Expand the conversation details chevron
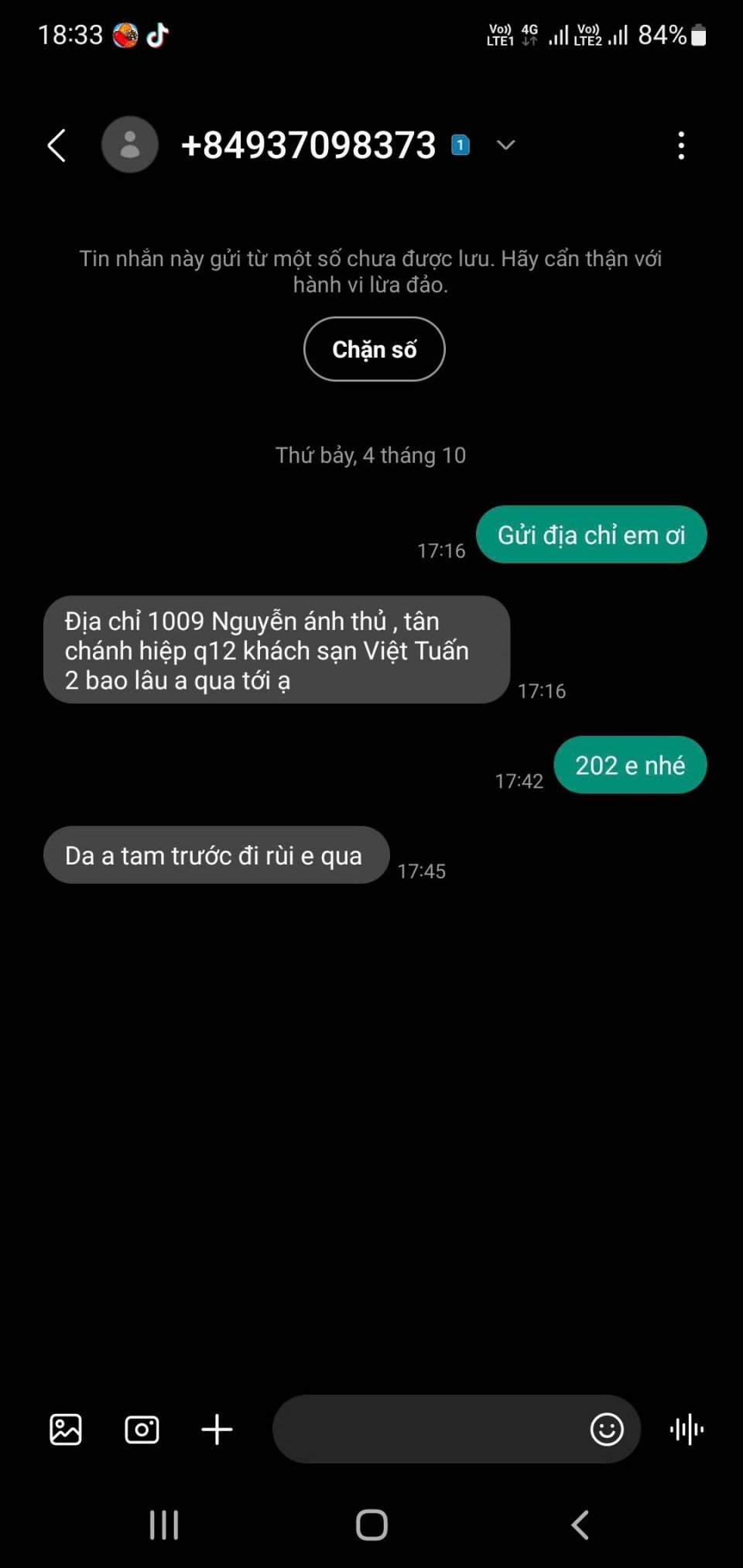This screenshot has height=1568, width=743. click(505, 146)
